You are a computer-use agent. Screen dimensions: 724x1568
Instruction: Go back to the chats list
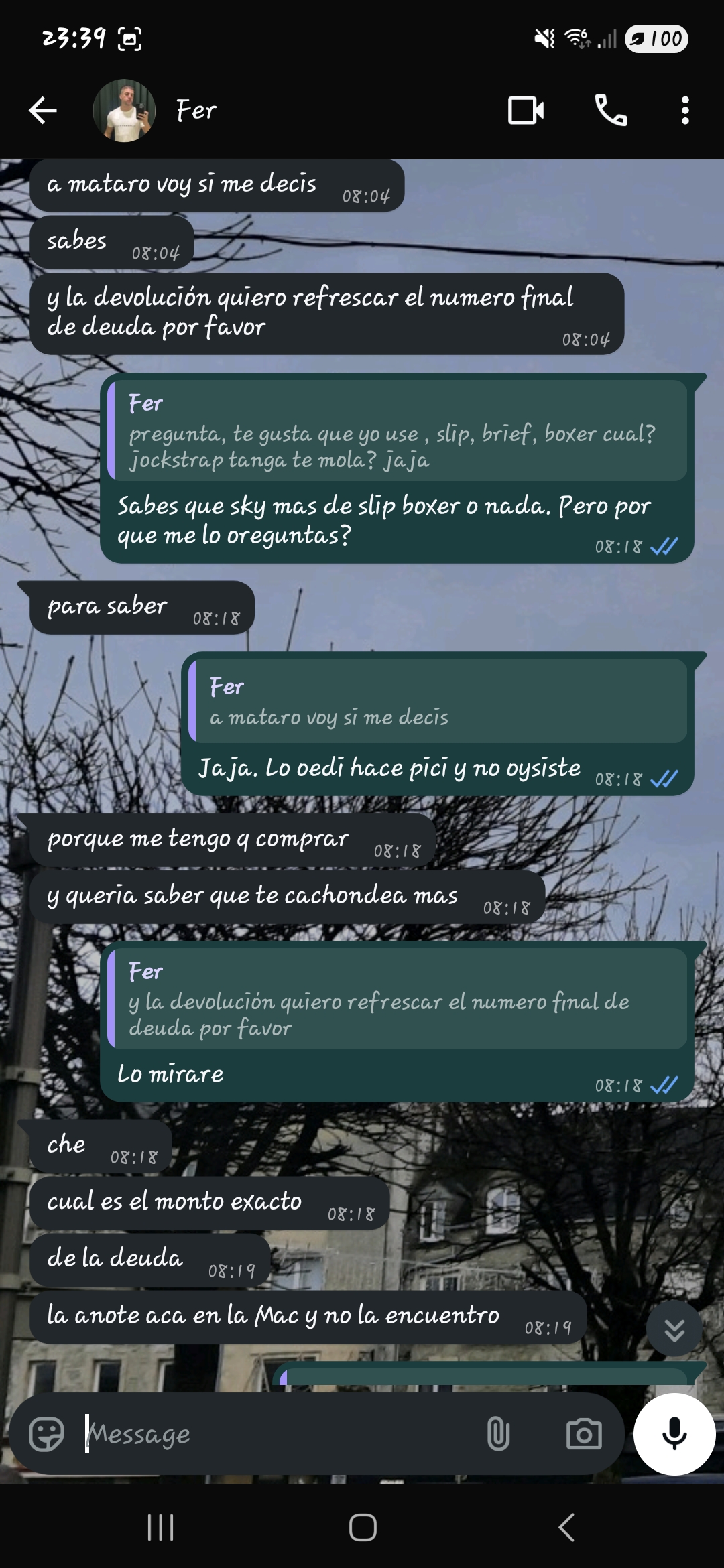(43, 111)
